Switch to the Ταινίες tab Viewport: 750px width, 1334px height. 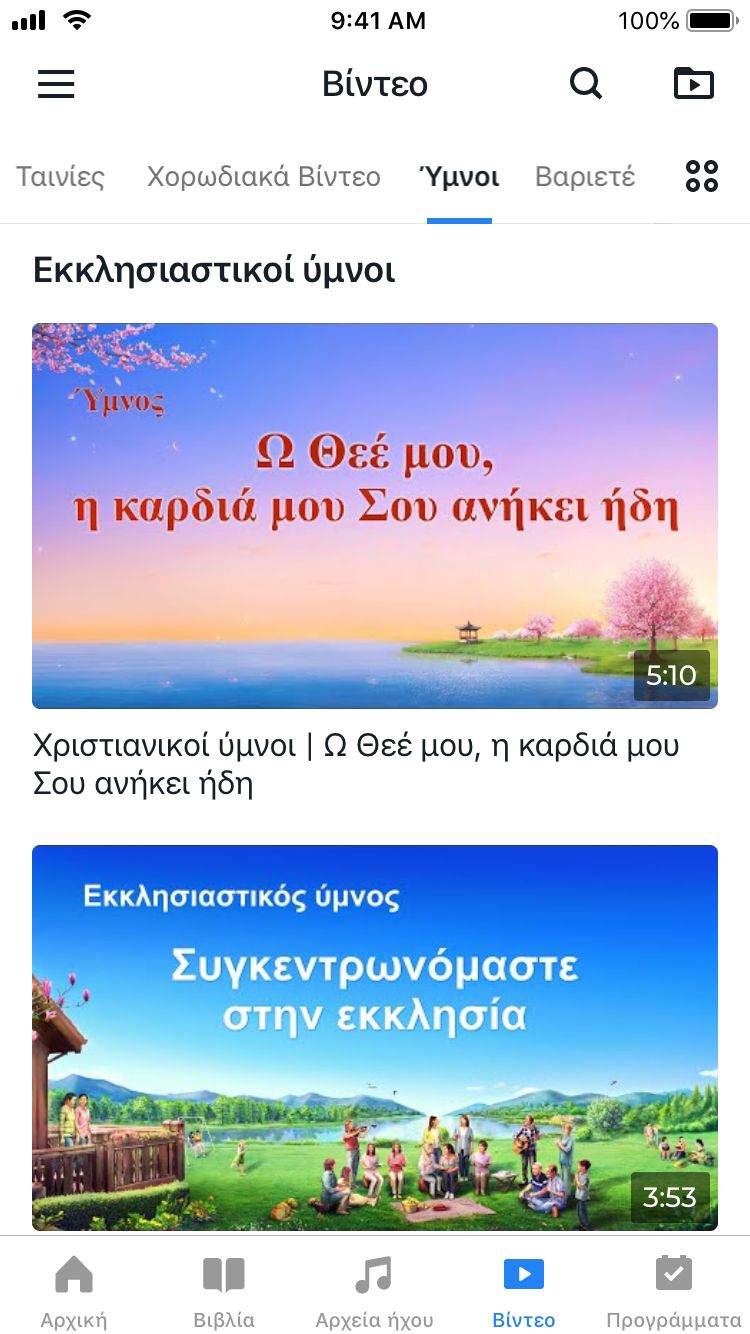[x=60, y=177]
